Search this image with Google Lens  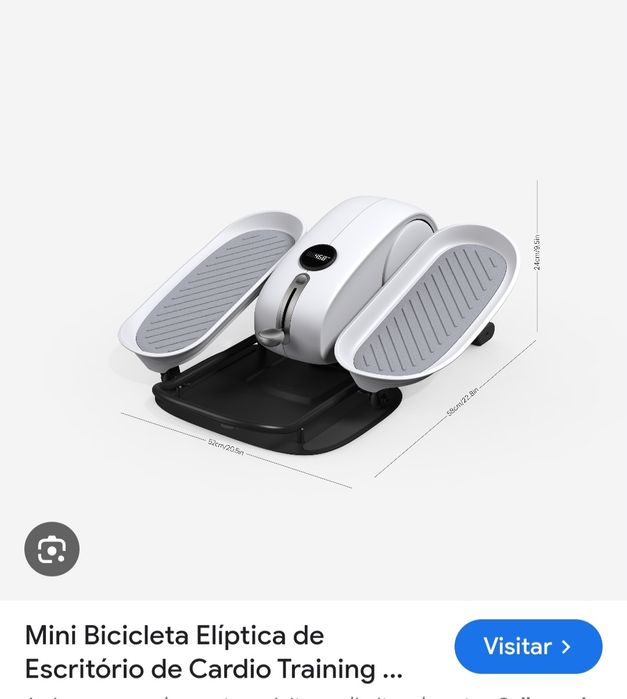(52, 549)
